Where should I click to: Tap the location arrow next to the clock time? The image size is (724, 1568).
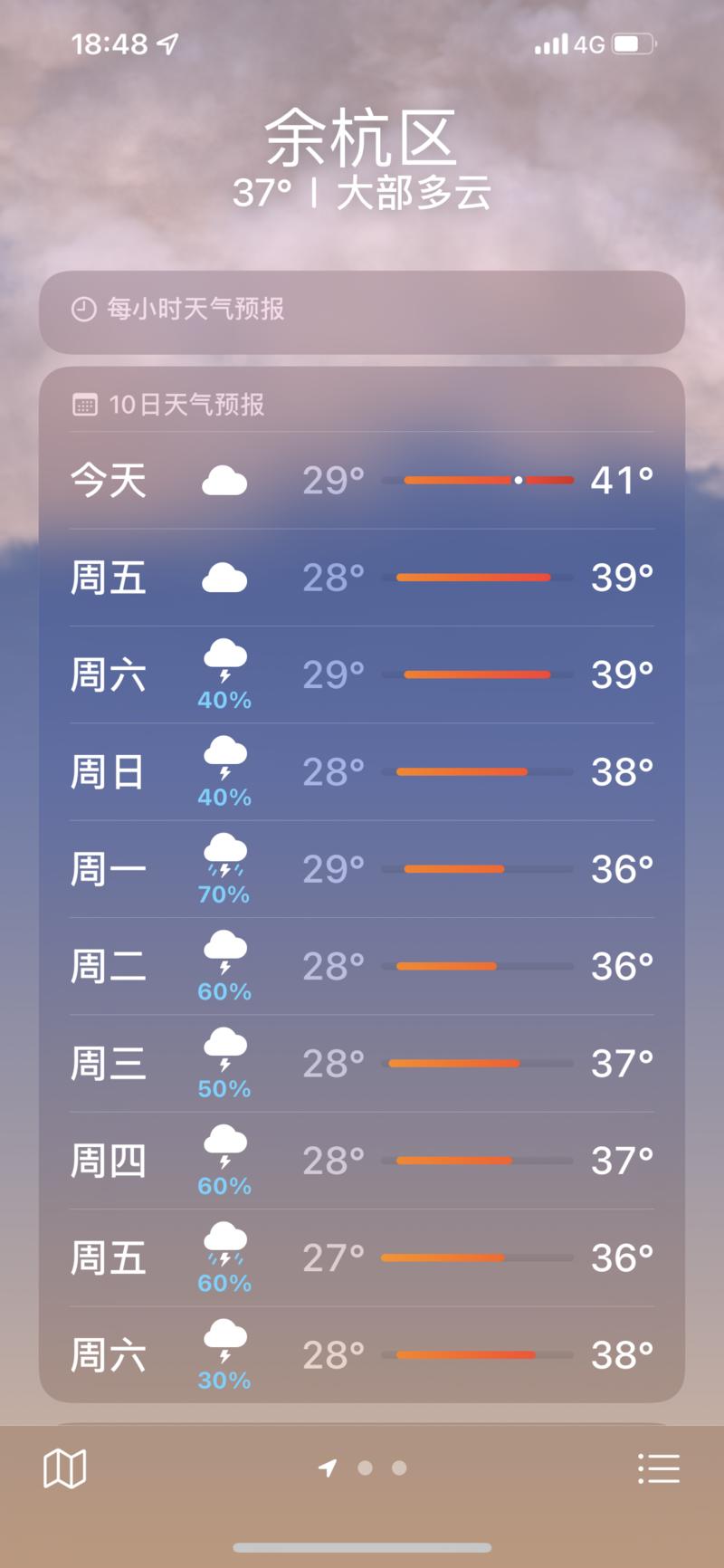tap(163, 41)
